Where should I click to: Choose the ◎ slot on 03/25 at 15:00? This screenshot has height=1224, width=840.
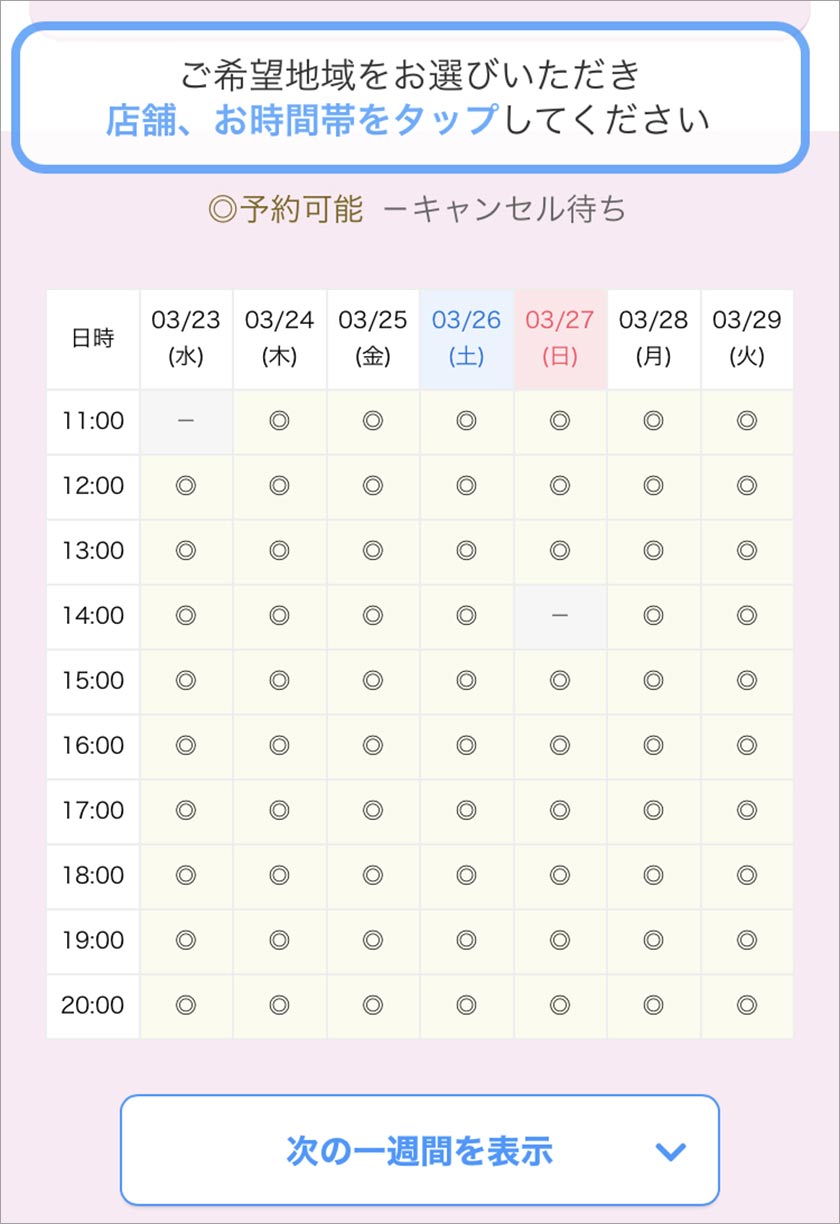click(x=373, y=681)
